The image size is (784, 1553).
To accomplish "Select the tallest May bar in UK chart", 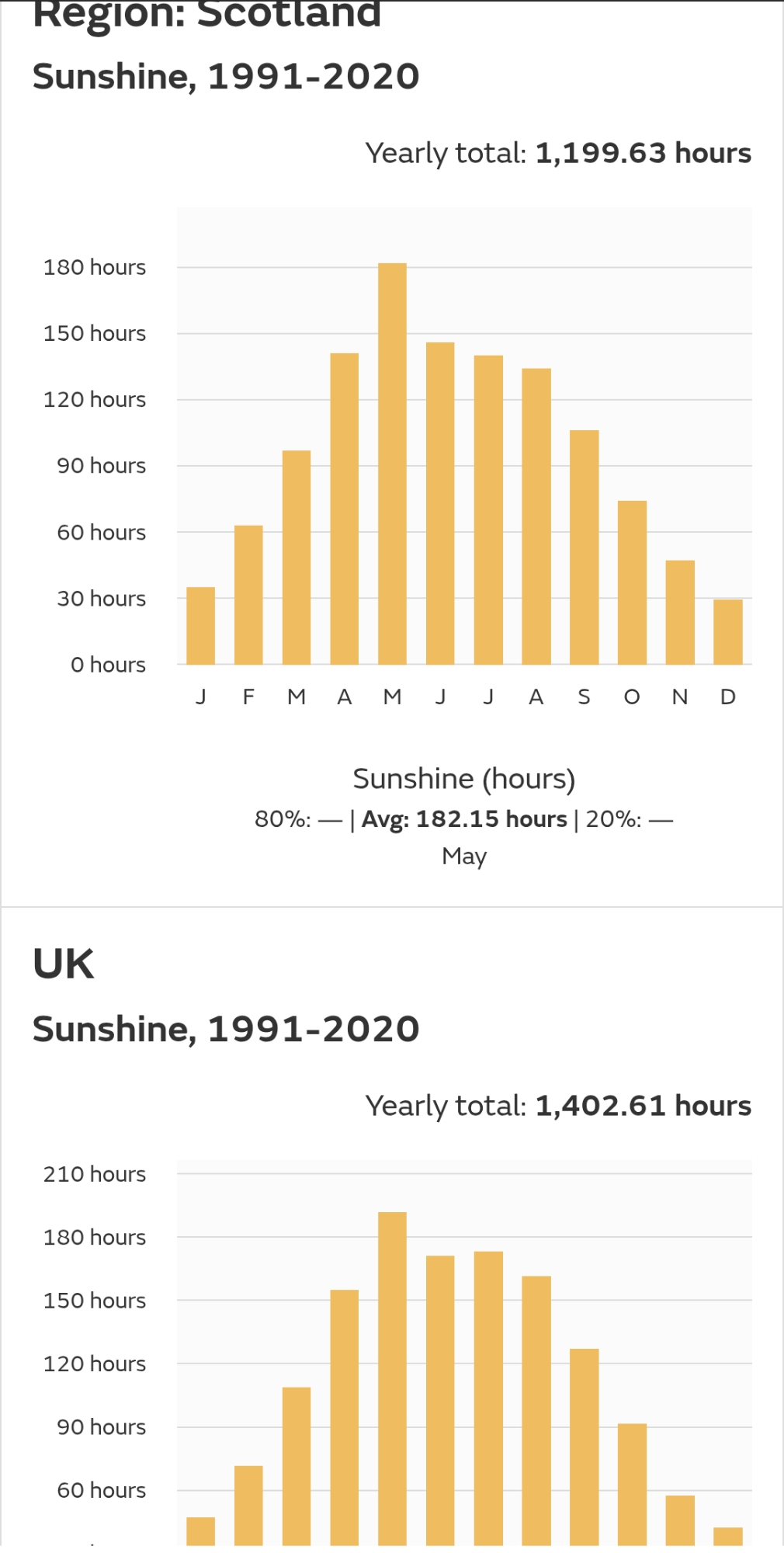I will point(393,1378).
